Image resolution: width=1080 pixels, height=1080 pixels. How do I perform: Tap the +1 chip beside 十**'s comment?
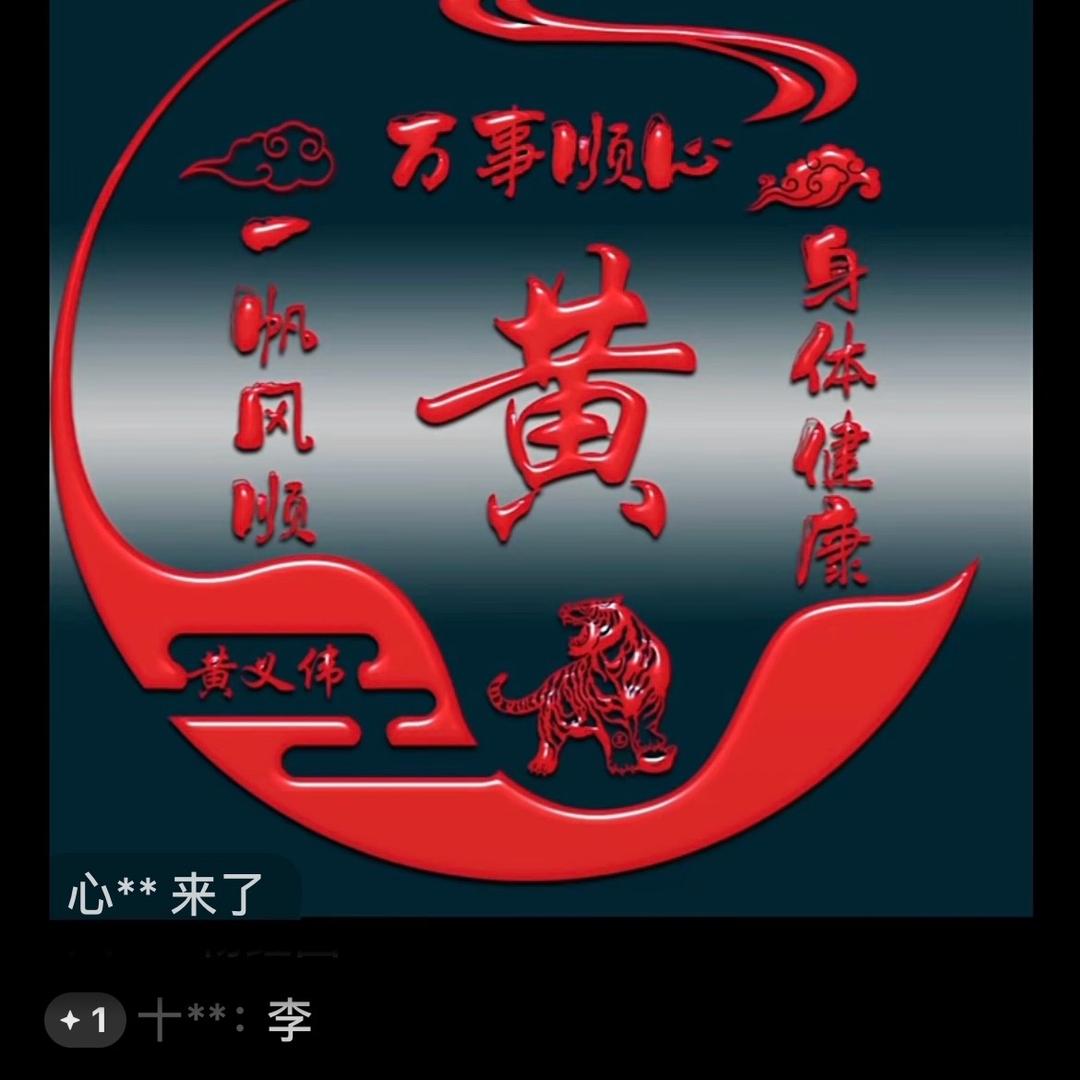(85, 1020)
